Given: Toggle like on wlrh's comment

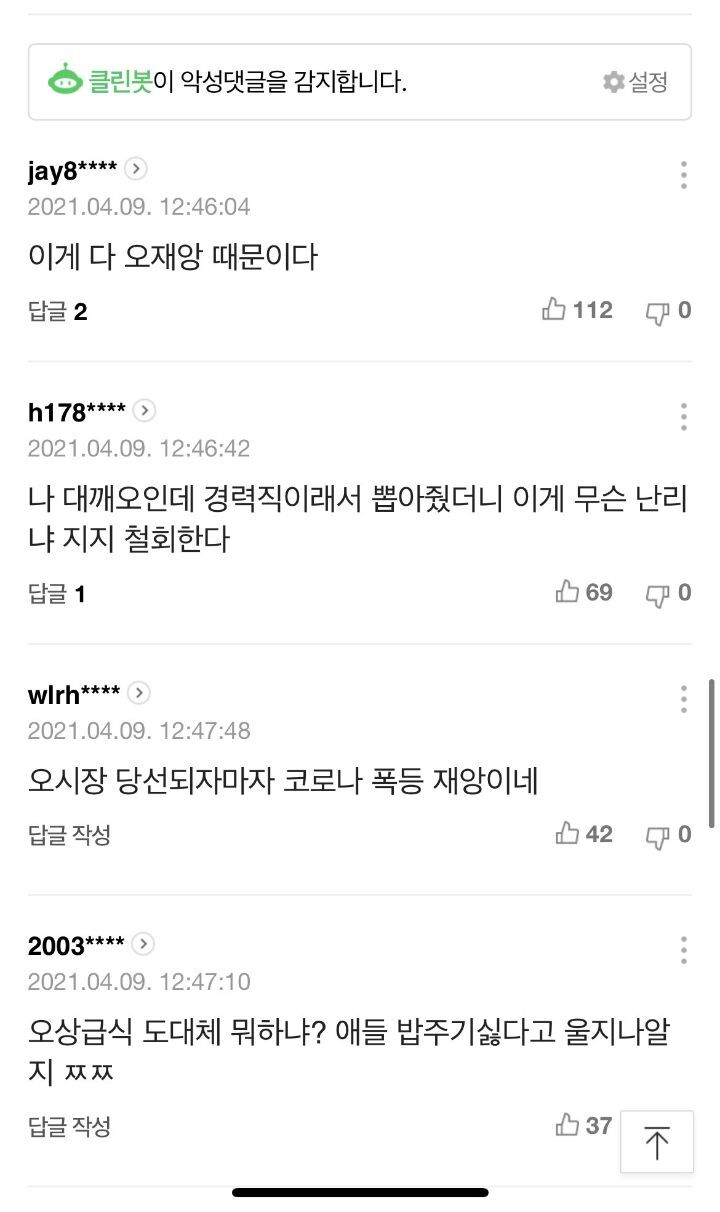Looking at the screenshot, I should click(565, 834).
